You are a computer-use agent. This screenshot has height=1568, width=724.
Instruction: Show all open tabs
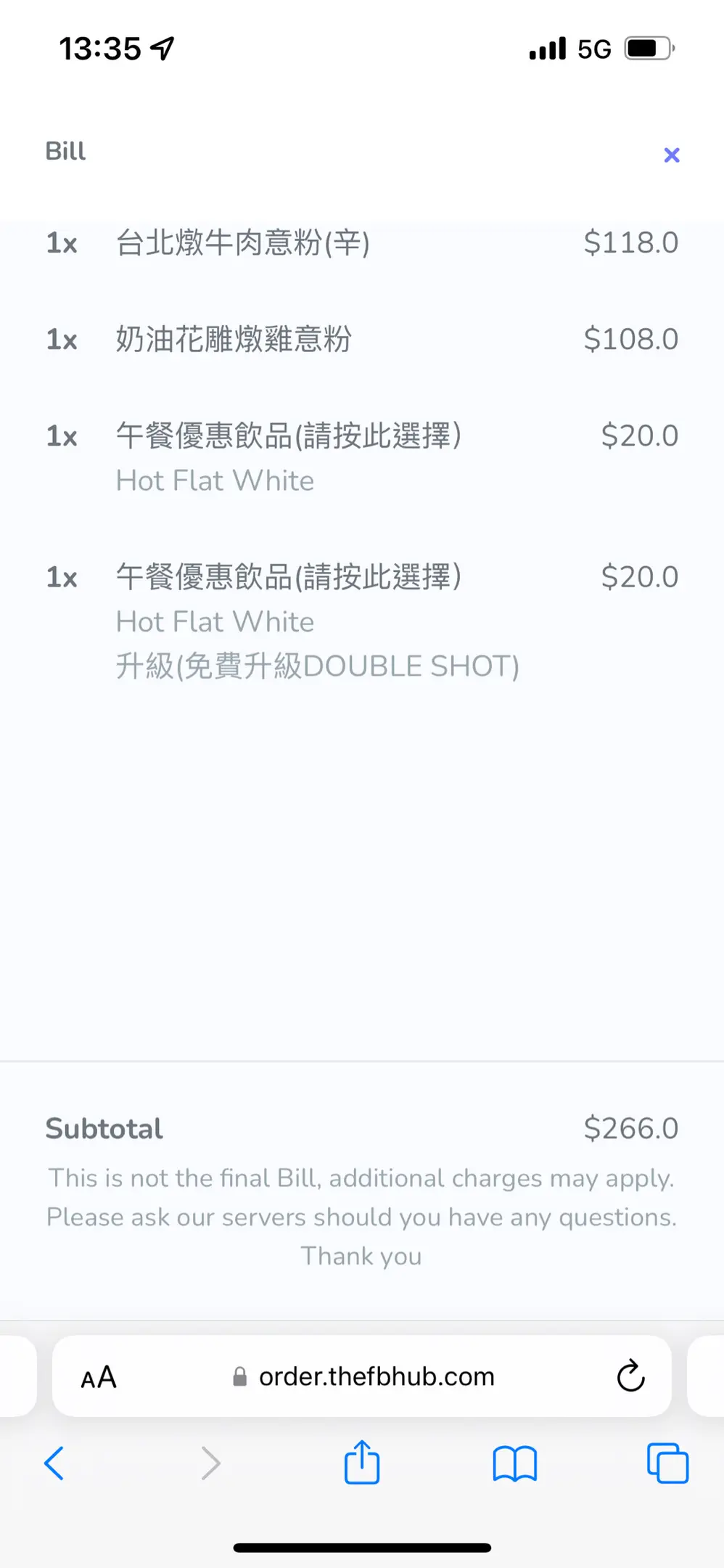(667, 1463)
